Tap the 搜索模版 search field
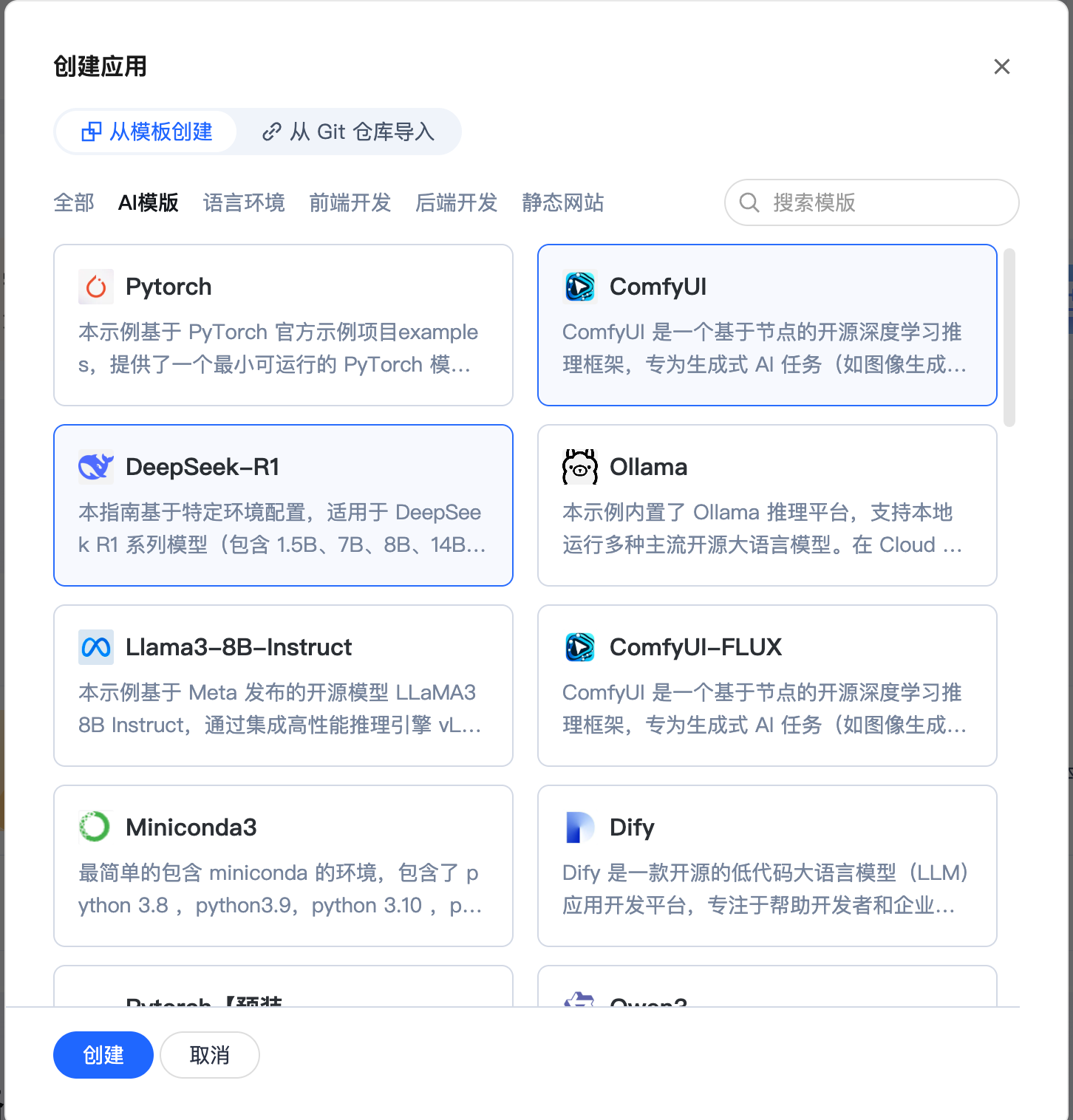Viewport: 1073px width, 1120px height. [879, 202]
